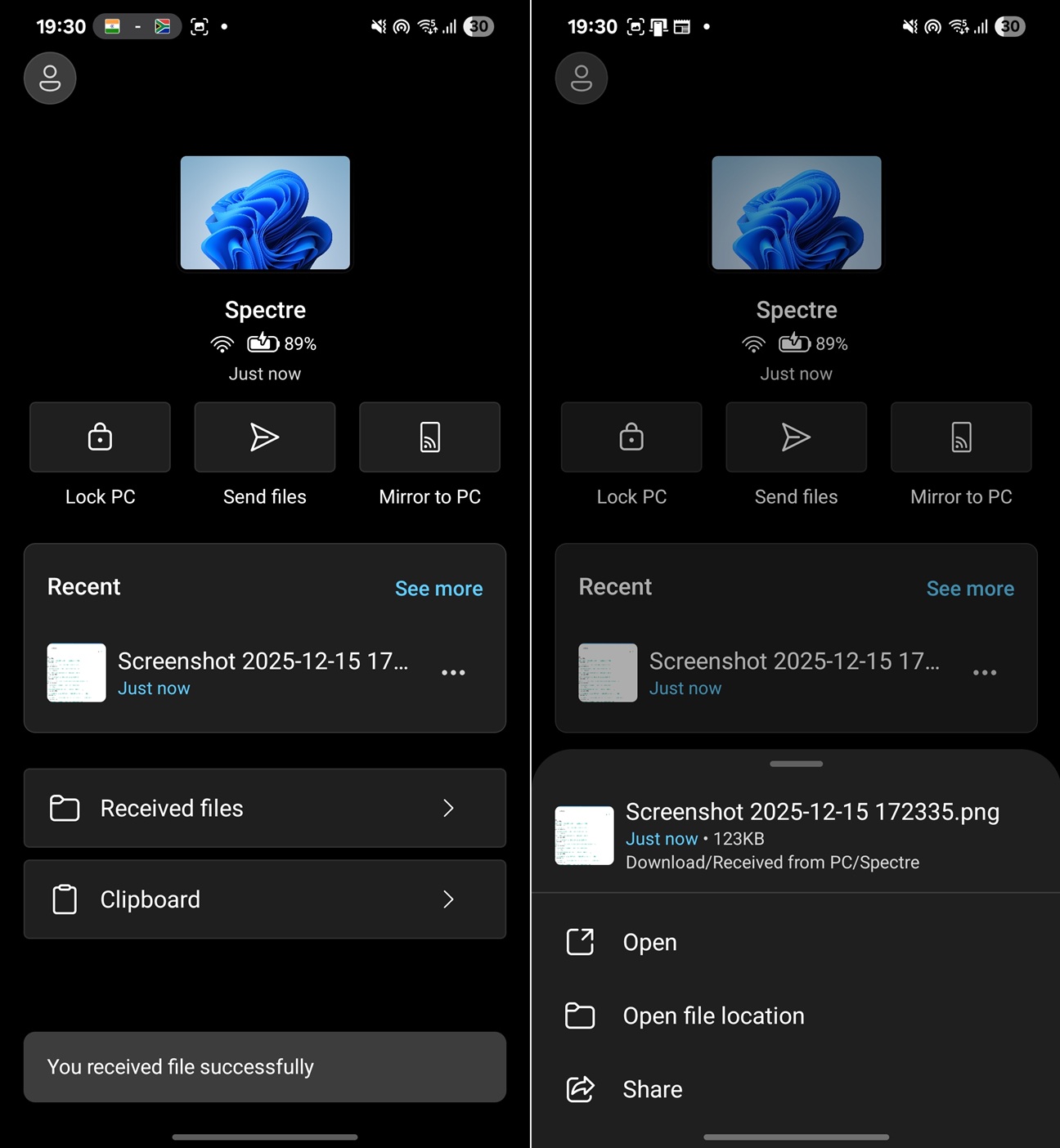Share the Screenshot 2025-12-15 172335.png file
The image size is (1060, 1148).
[652, 1089]
